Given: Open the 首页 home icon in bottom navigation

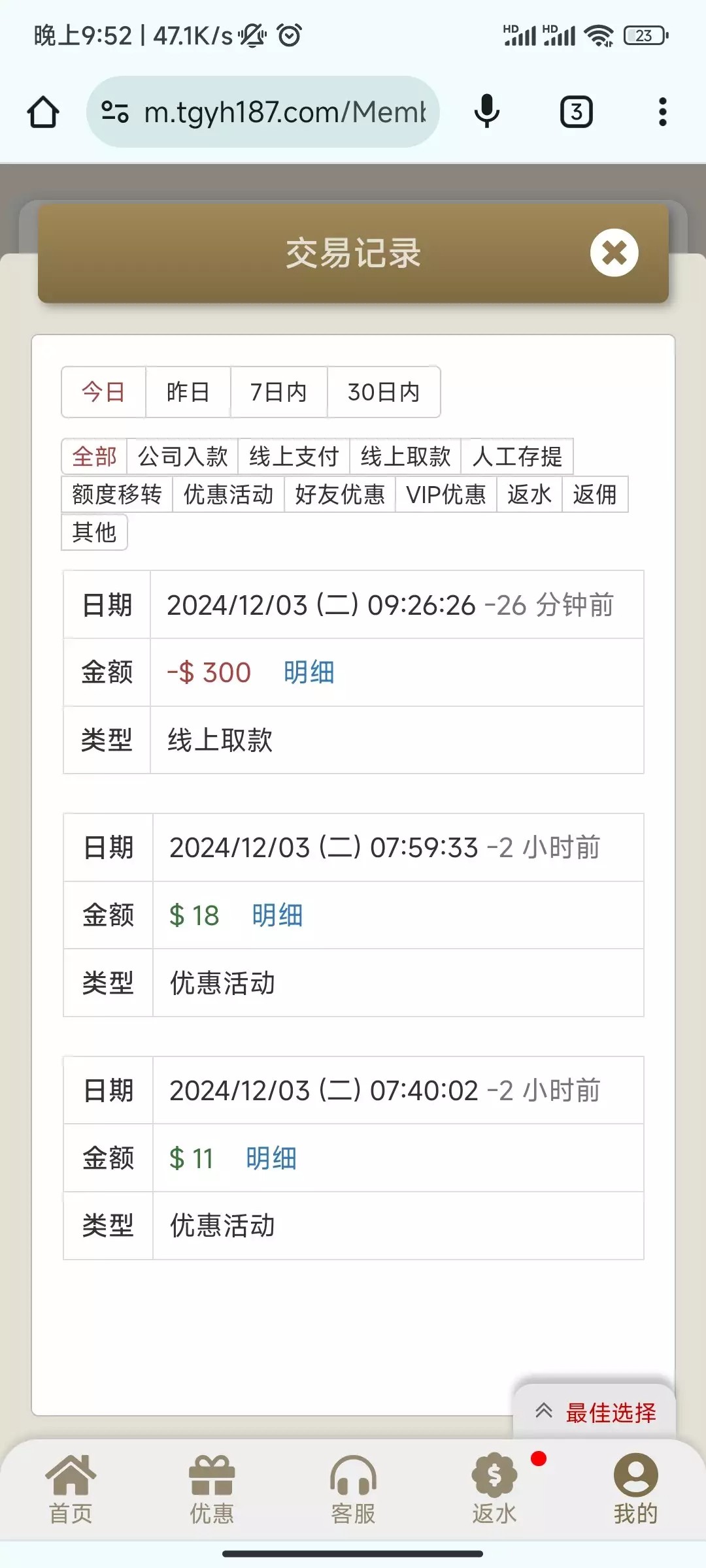Looking at the screenshot, I should [x=70, y=1483].
